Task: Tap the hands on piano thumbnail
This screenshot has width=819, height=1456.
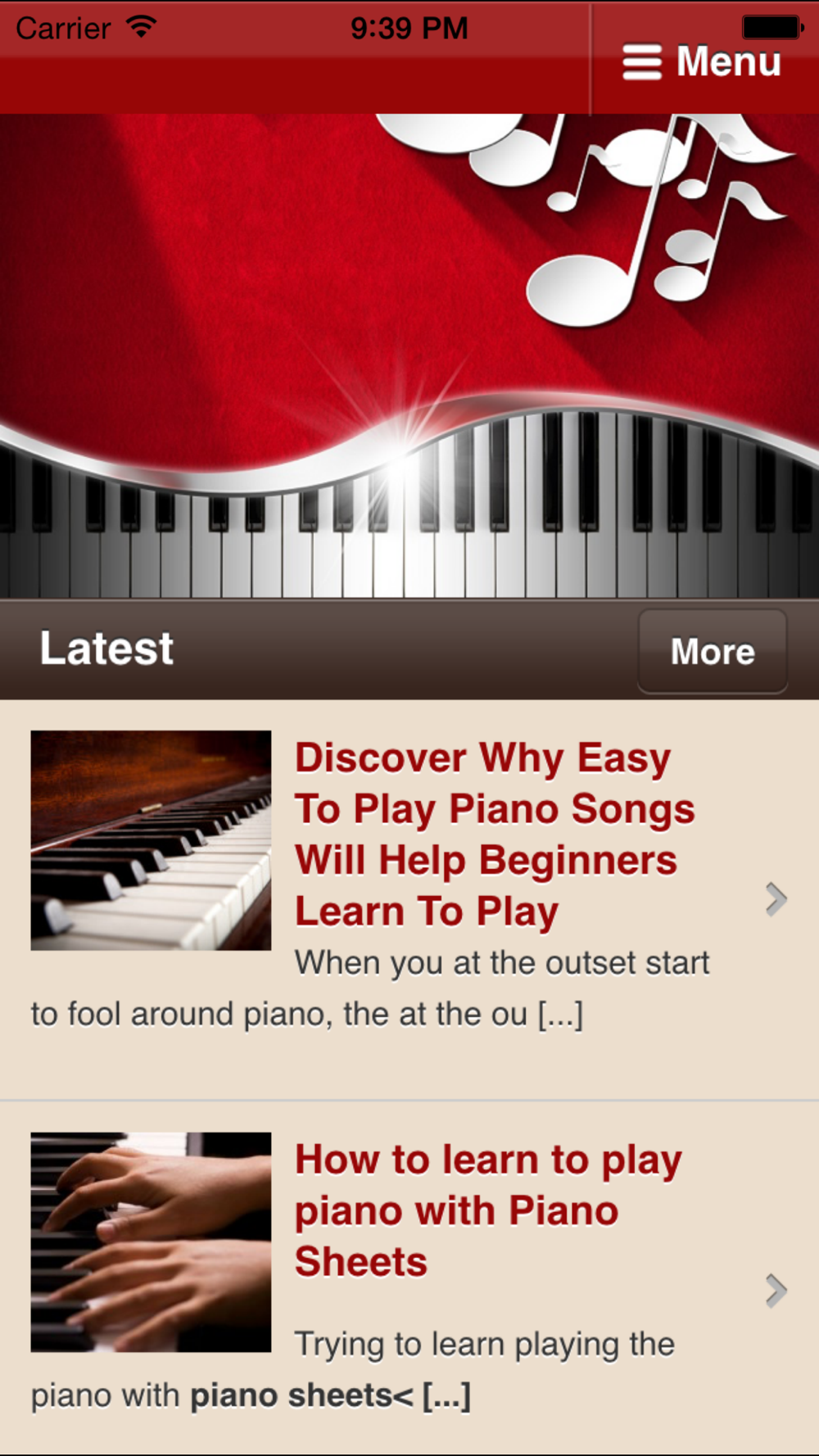Action: tap(151, 1241)
